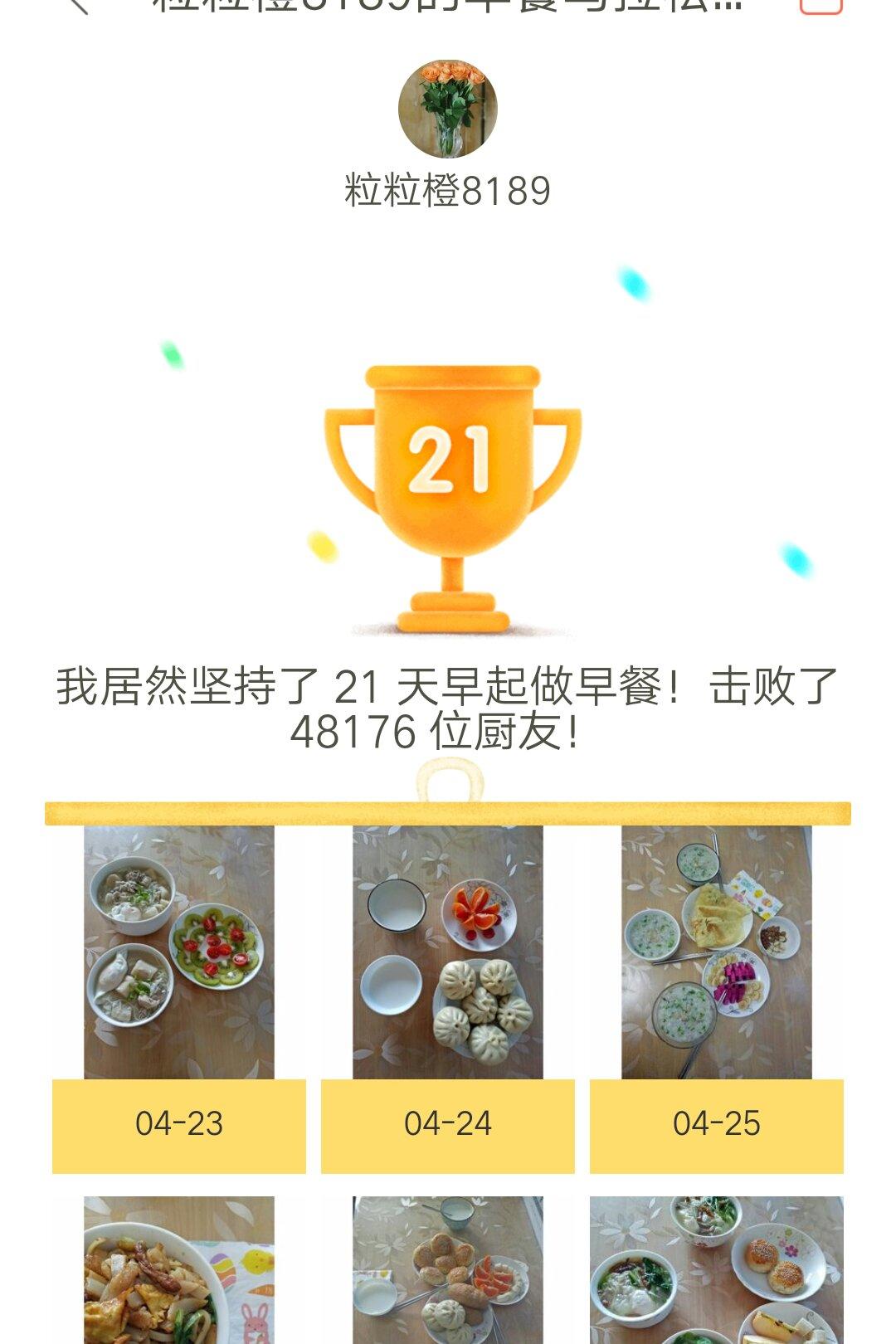Open the stir-fried noodles bowl photo
896x1344 pixels.
click(x=179, y=1271)
